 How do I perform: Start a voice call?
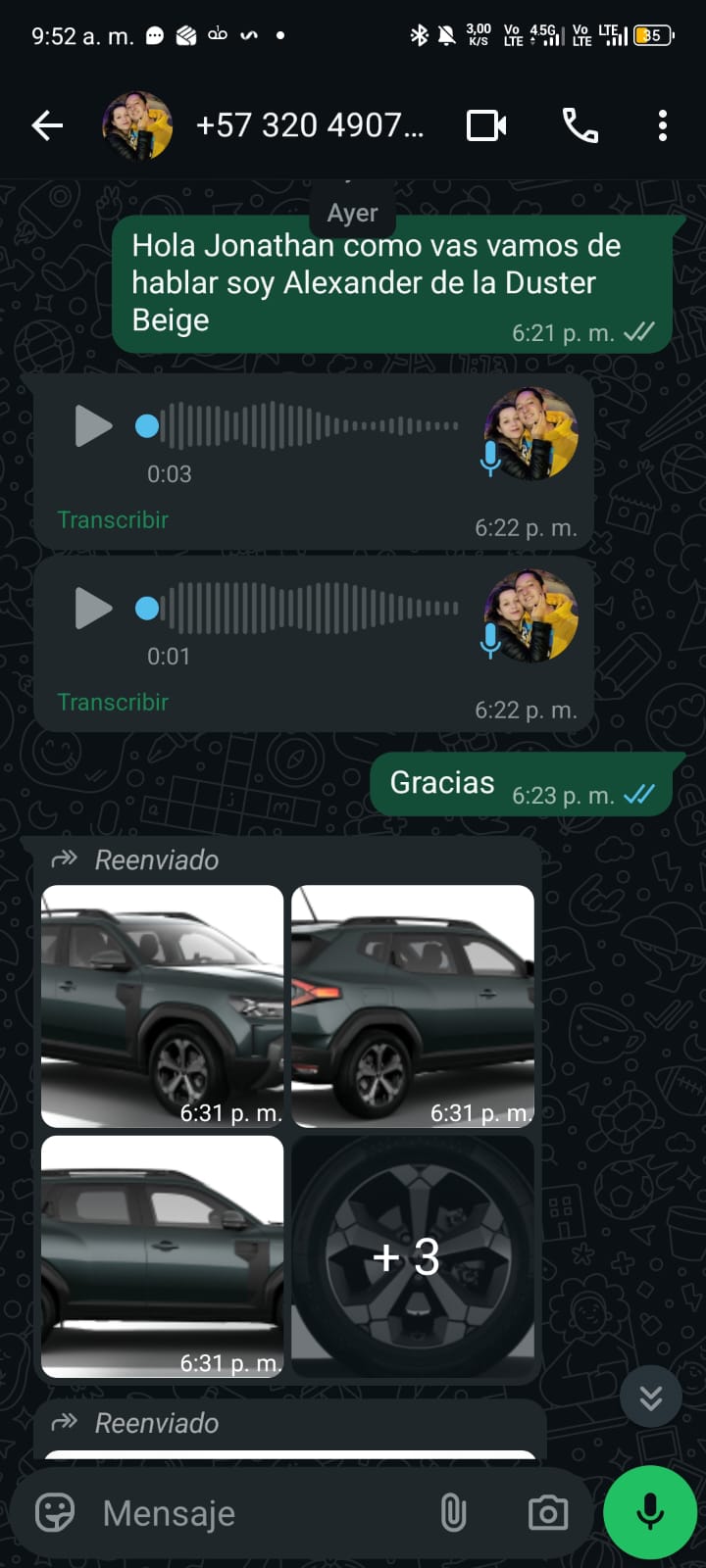pyautogui.click(x=580, y=125)
